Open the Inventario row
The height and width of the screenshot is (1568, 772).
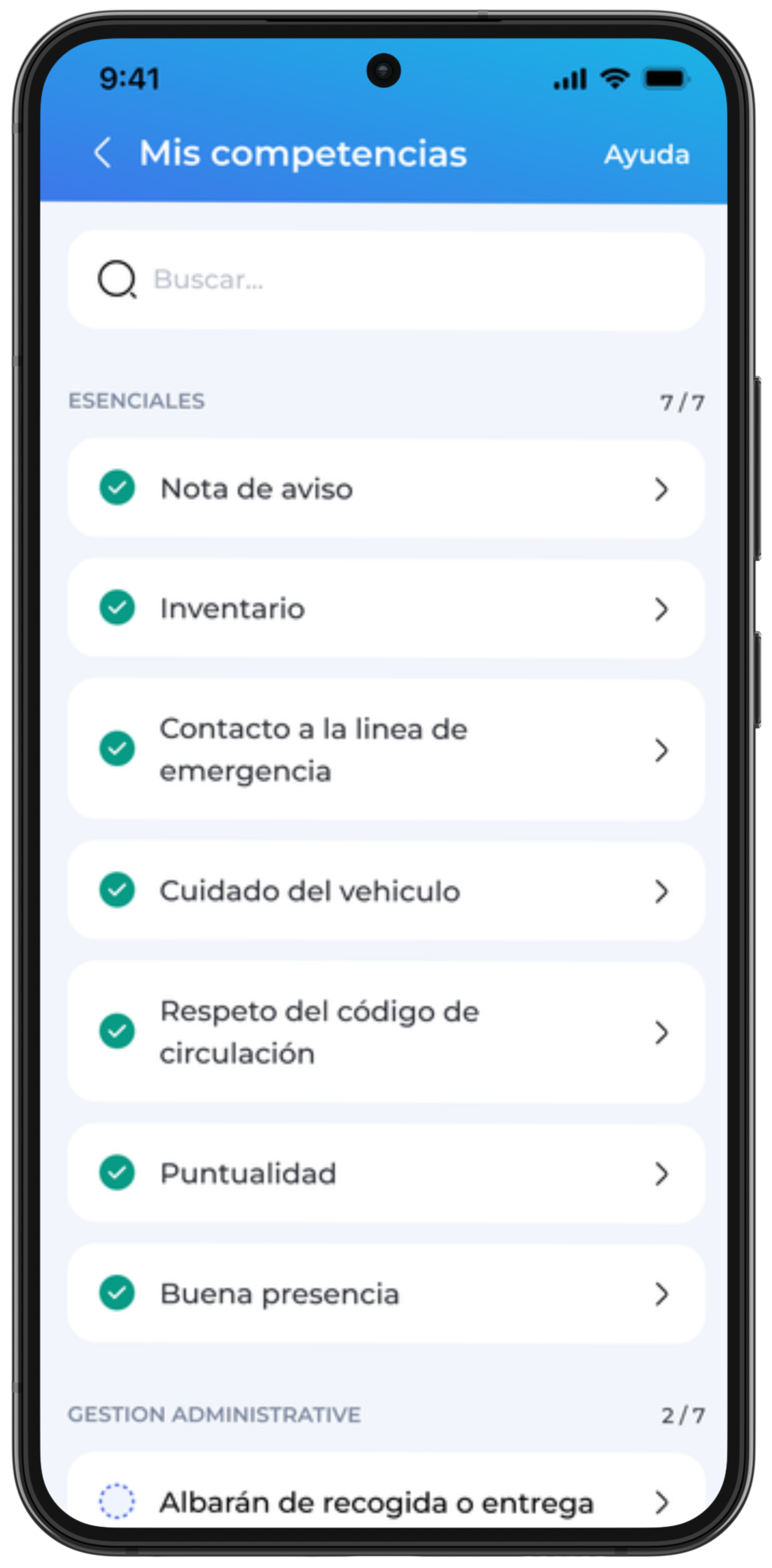pyautogui.click(x=386, y=608)
